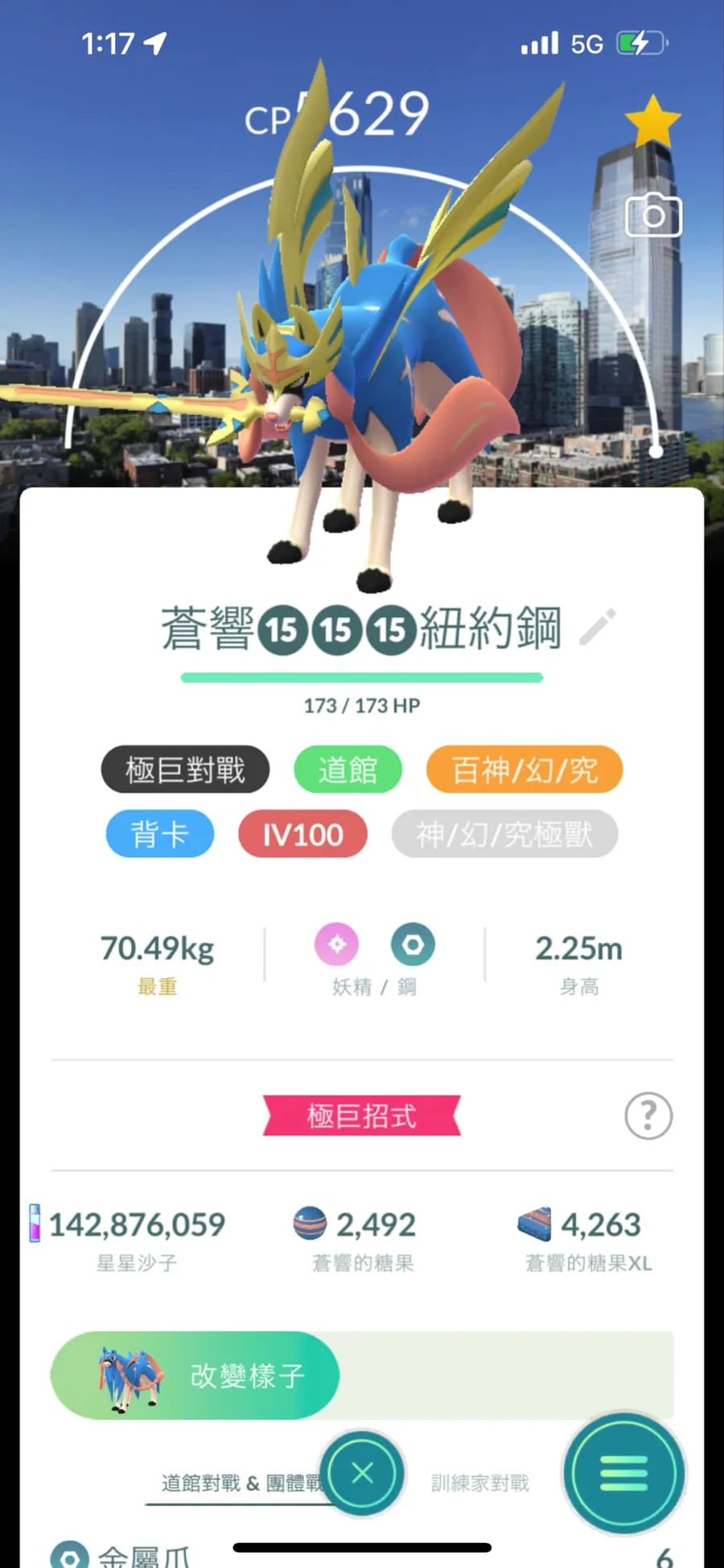Select the 道館 tag chip
Screen dimensions: 724x1568
click(x=348, y=770)
